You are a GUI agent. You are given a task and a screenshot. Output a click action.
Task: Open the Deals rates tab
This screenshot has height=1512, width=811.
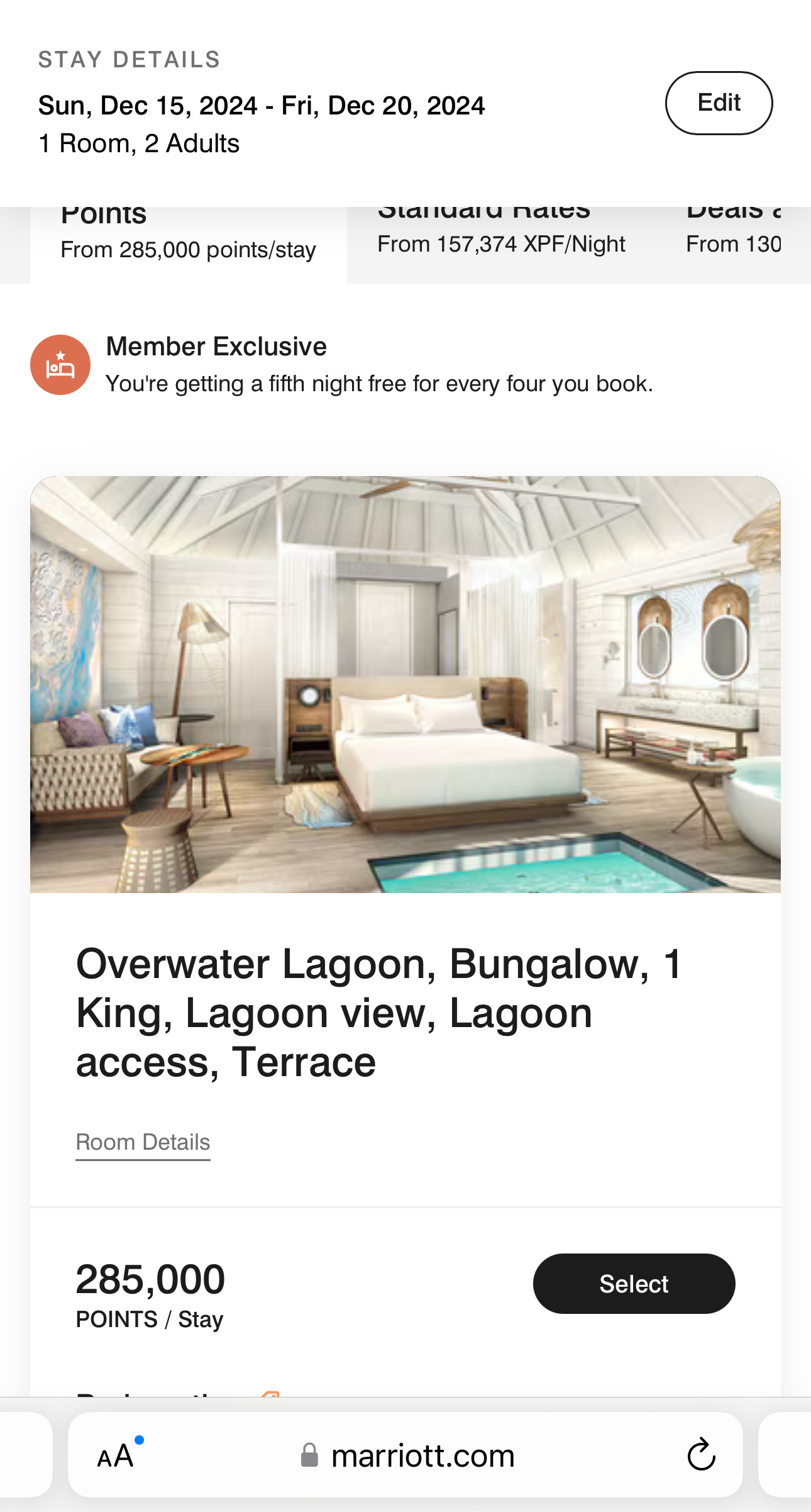coord(734,245)
